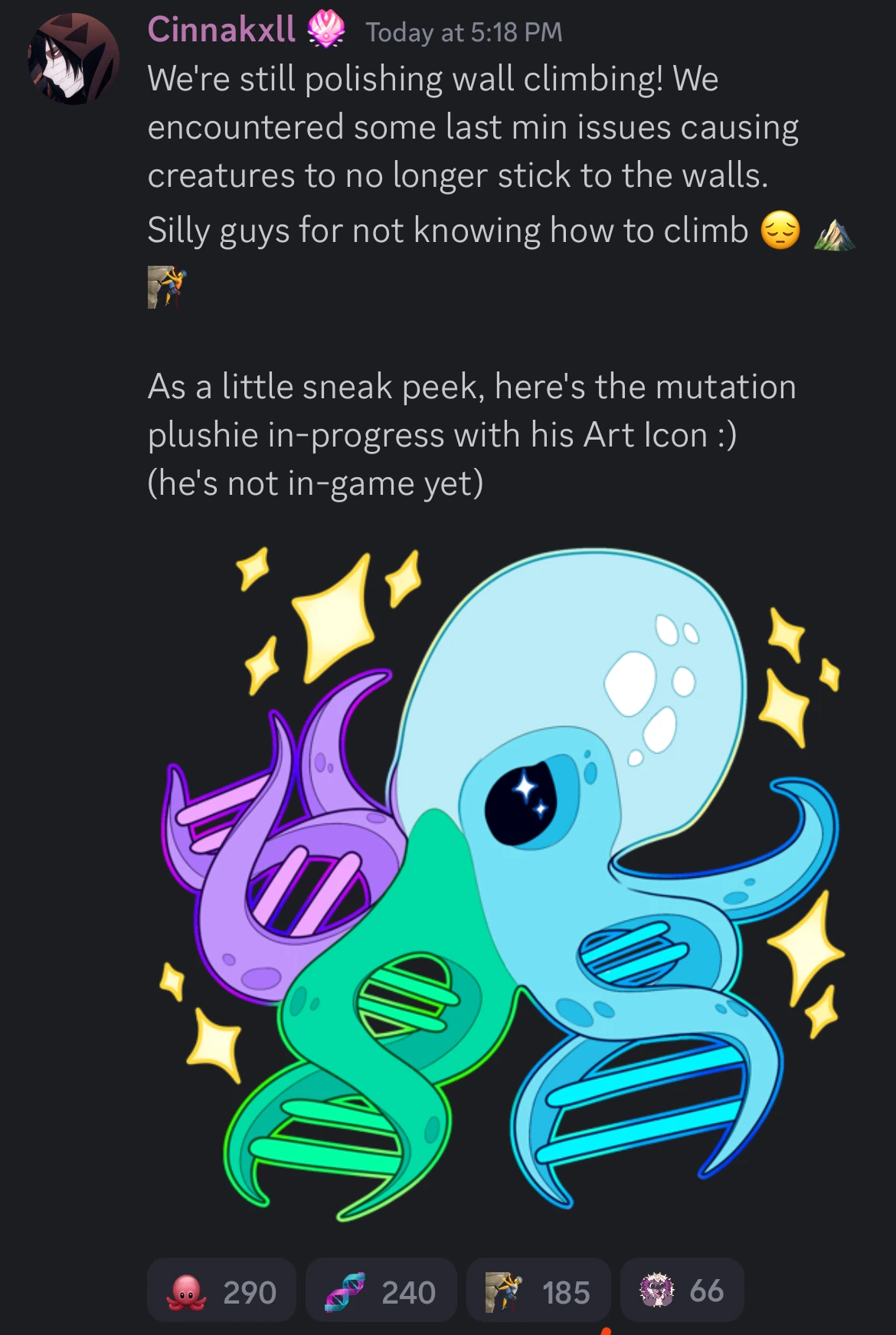Image resolution: width=896 pixels, height=1335 pixels.
Task: Toggle the DNA reaction showing 240
Action: 381,1291
